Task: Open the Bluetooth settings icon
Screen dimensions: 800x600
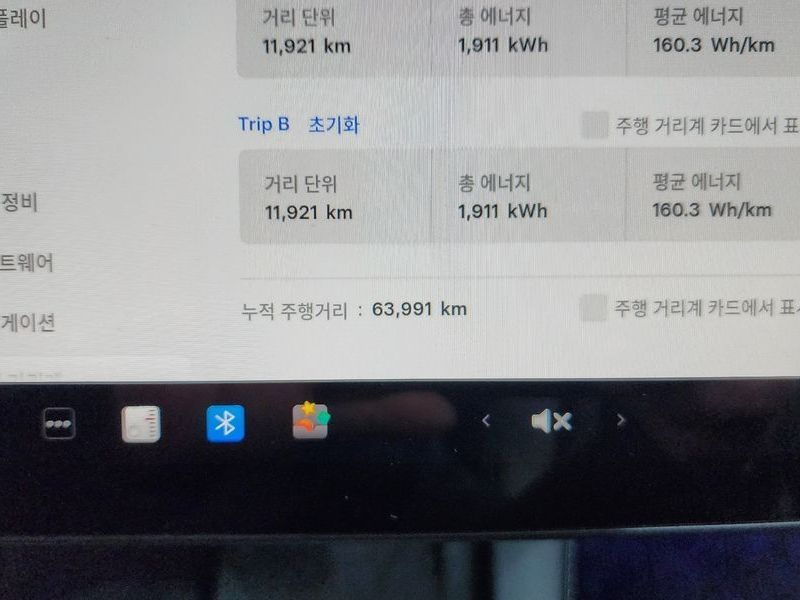Action: point(225,424)
